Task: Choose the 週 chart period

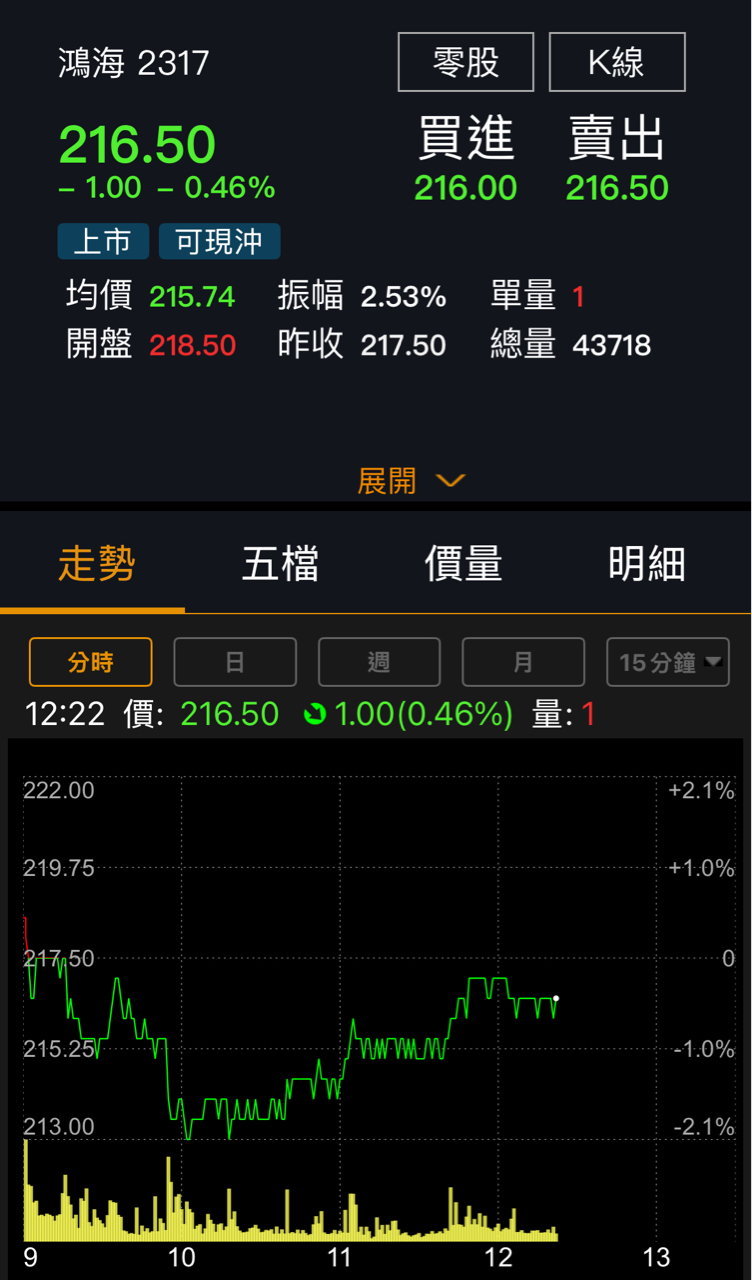Action: point(379,662)
